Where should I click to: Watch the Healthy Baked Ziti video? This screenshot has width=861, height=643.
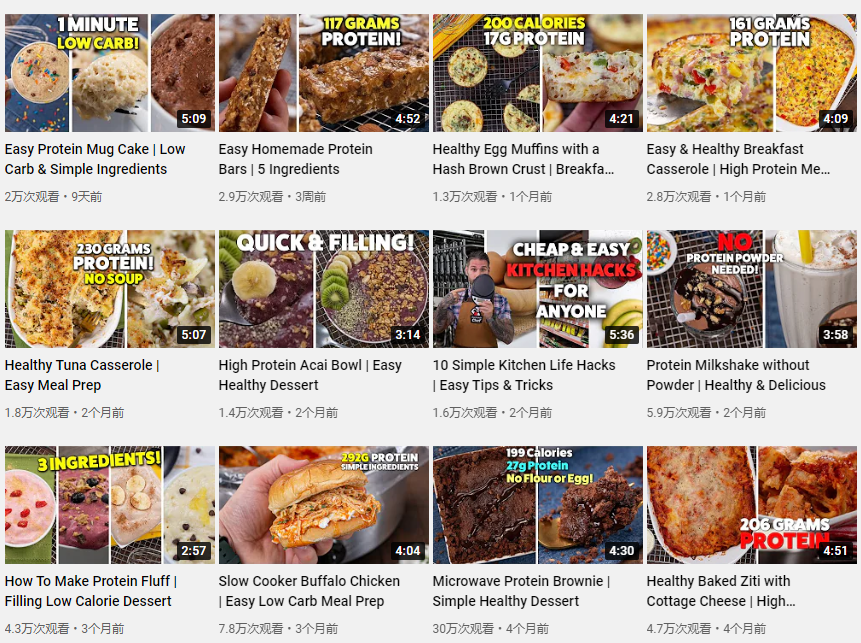752,505
